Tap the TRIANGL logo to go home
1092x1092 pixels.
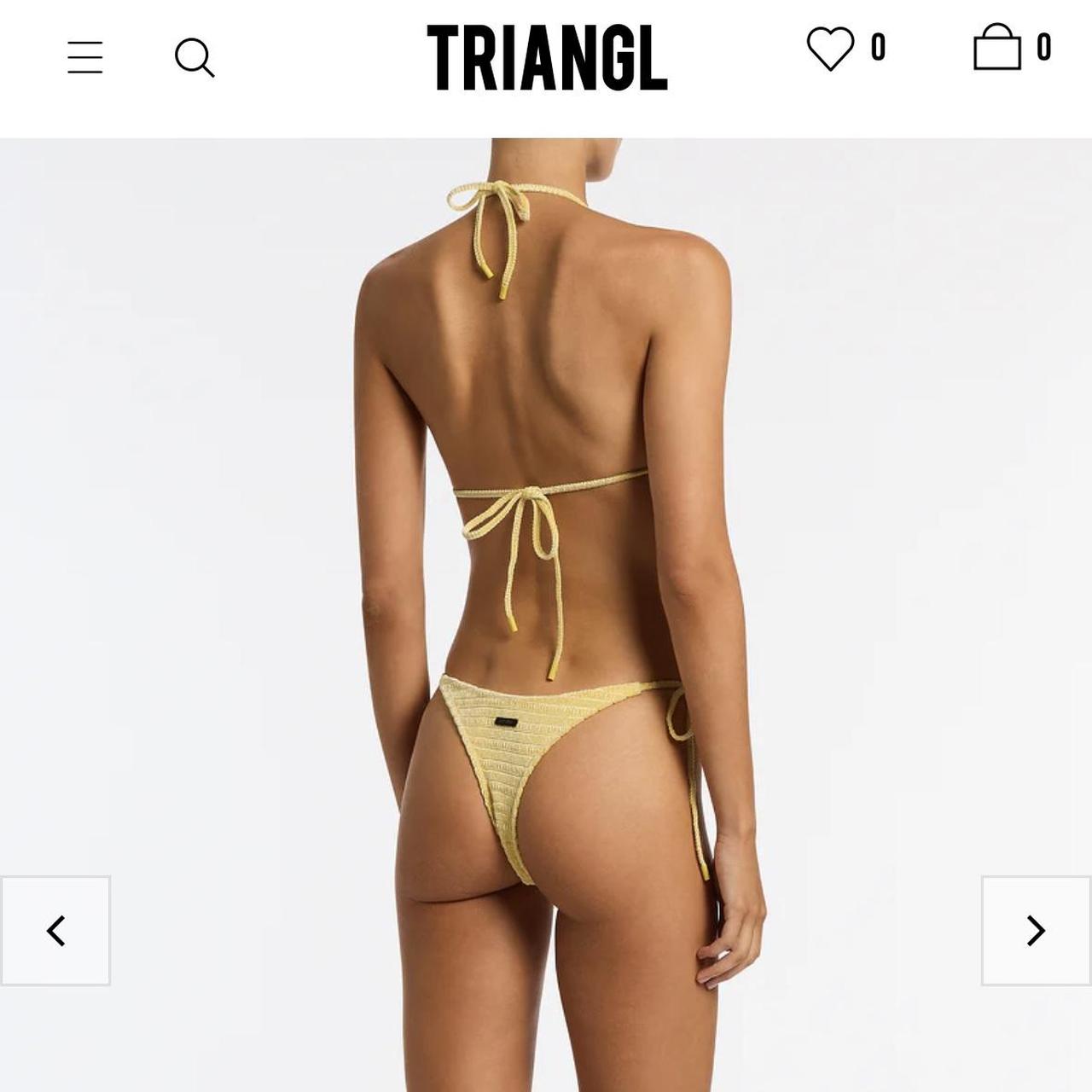pos(547,57)
